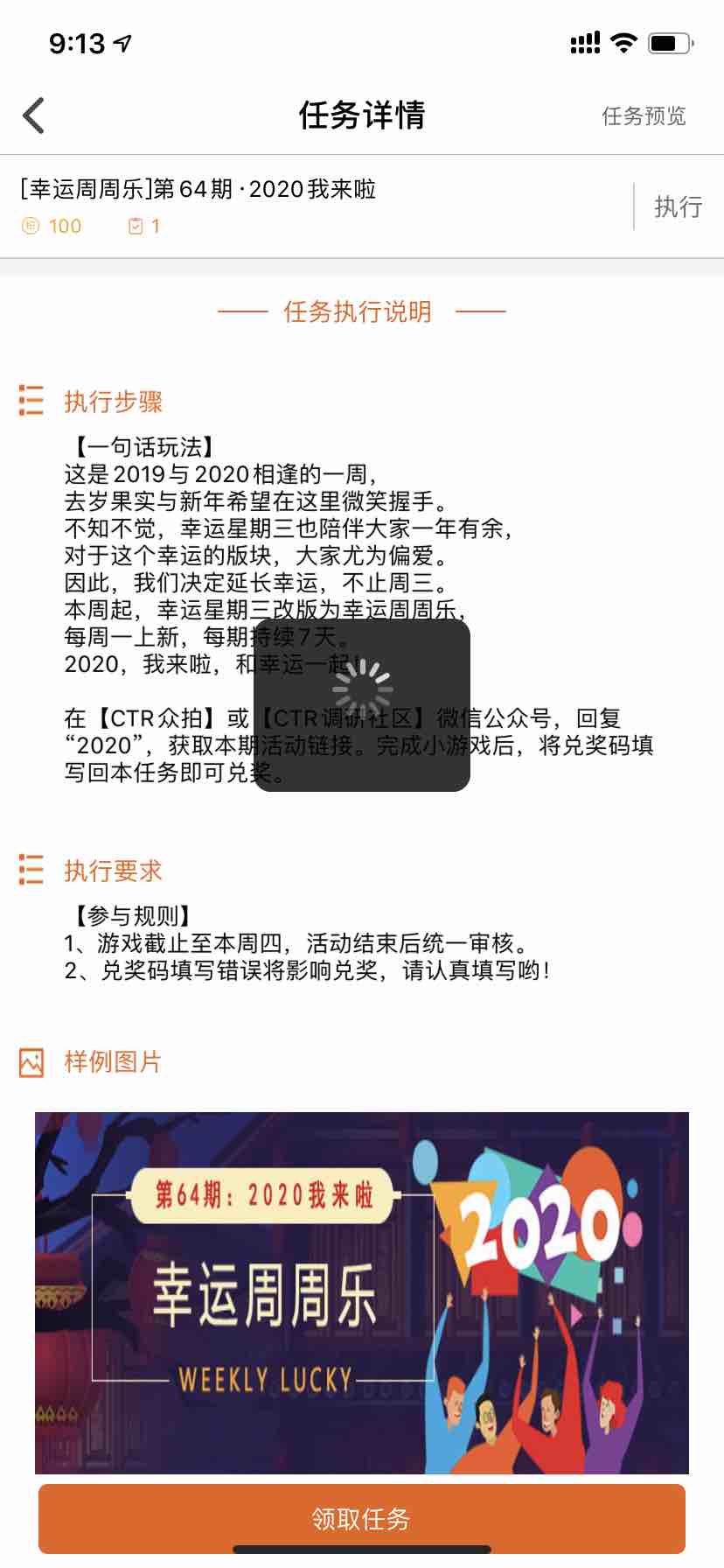
Task: Tap the 执行 button
Action: point(678,207)
